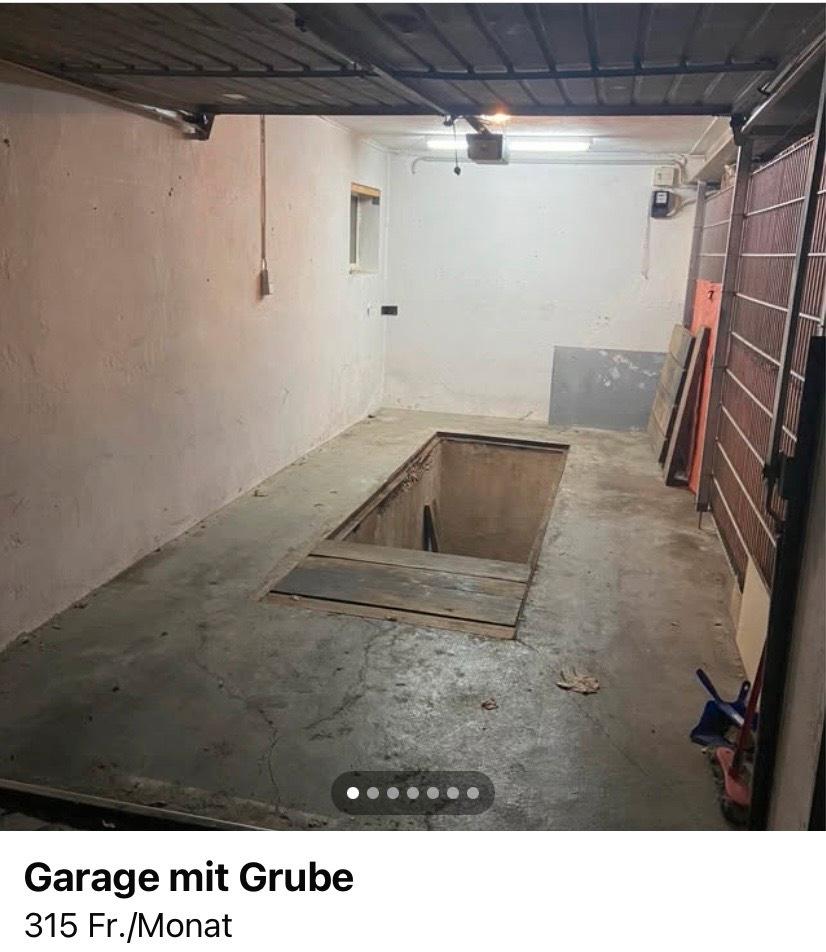Open the garage listing photo
Screen dimensions: 826x952
[x=412, y=400]
